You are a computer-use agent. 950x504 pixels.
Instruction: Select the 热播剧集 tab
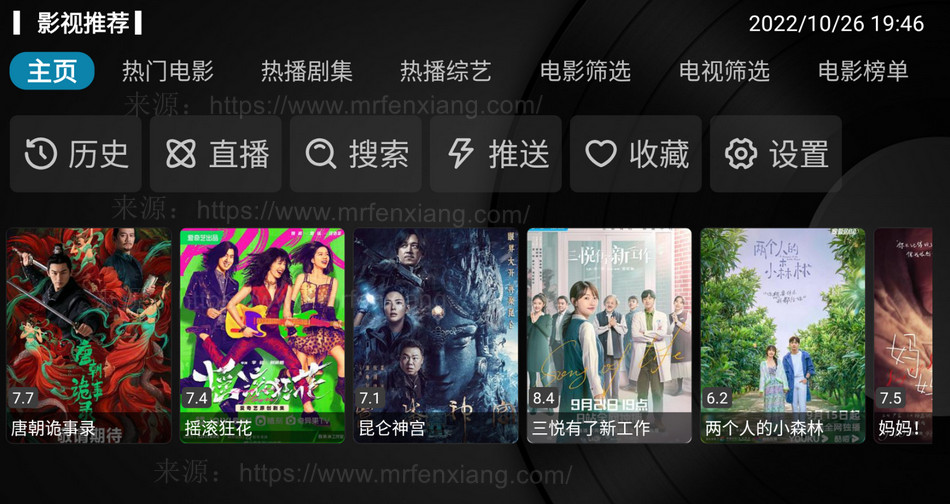307,72
